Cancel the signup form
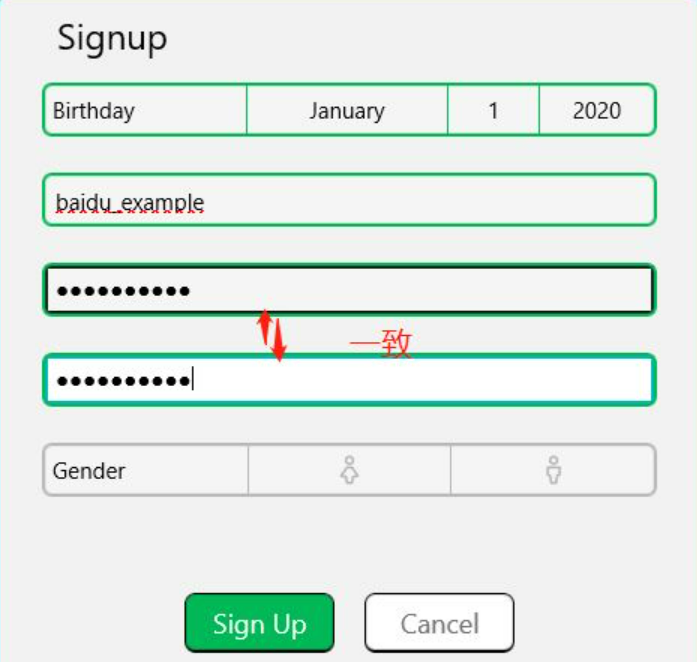This screenshot has height=662, width=697. click(x=439, y=624)
